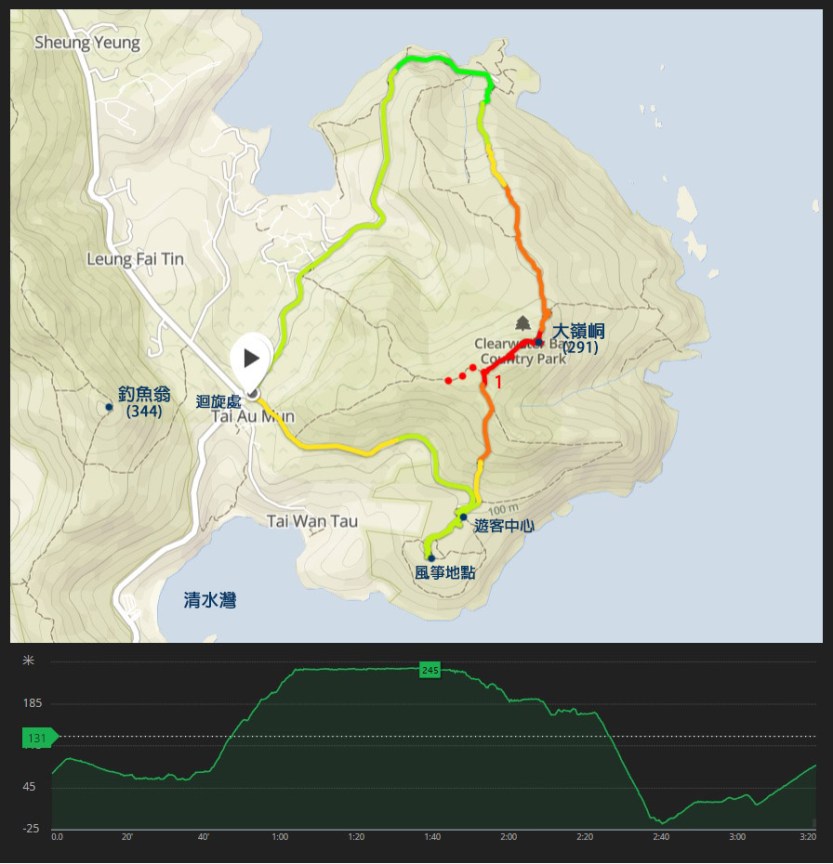Tap the 245 peak marker on the elevation chart
Screen dimensions: 833x864
[430, 670]
